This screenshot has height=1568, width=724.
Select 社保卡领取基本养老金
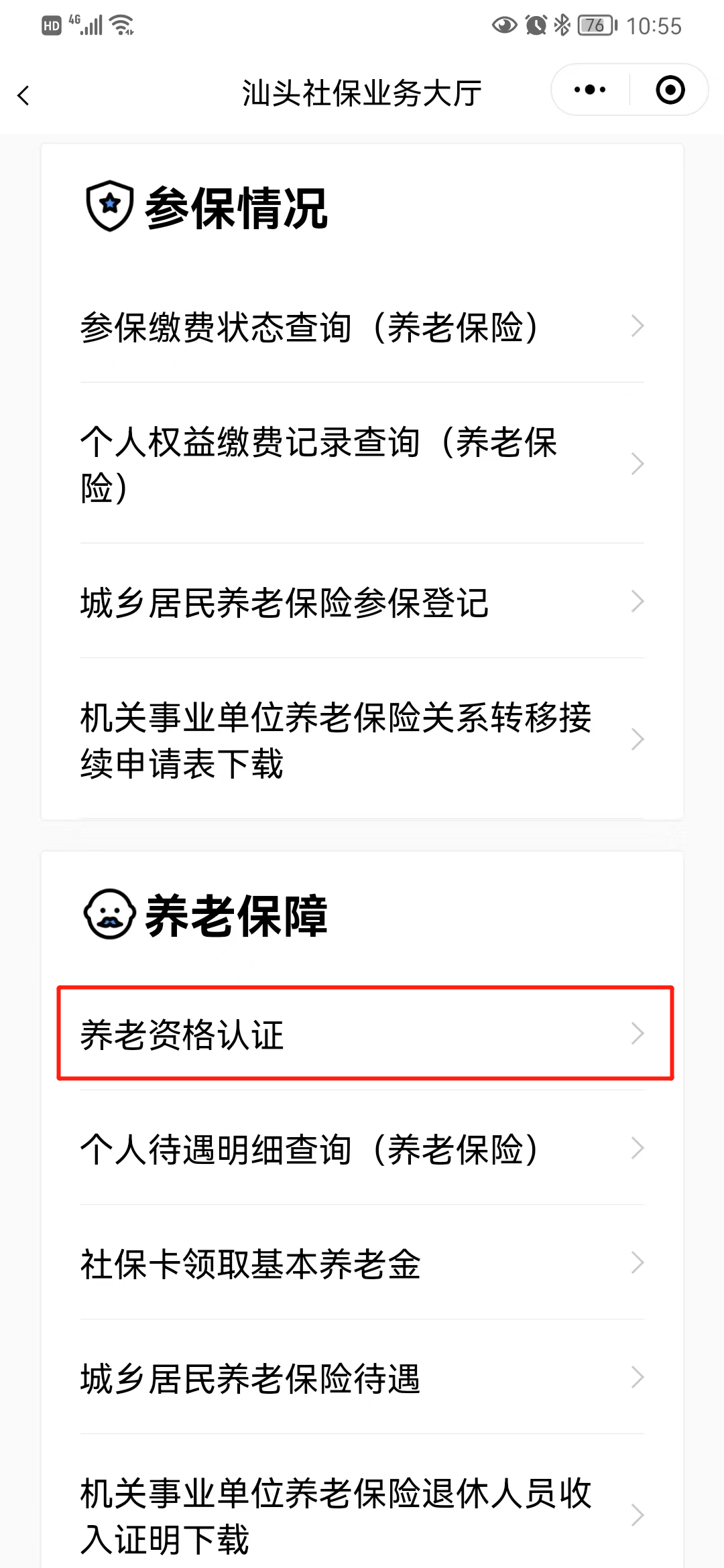[362, 1263]
